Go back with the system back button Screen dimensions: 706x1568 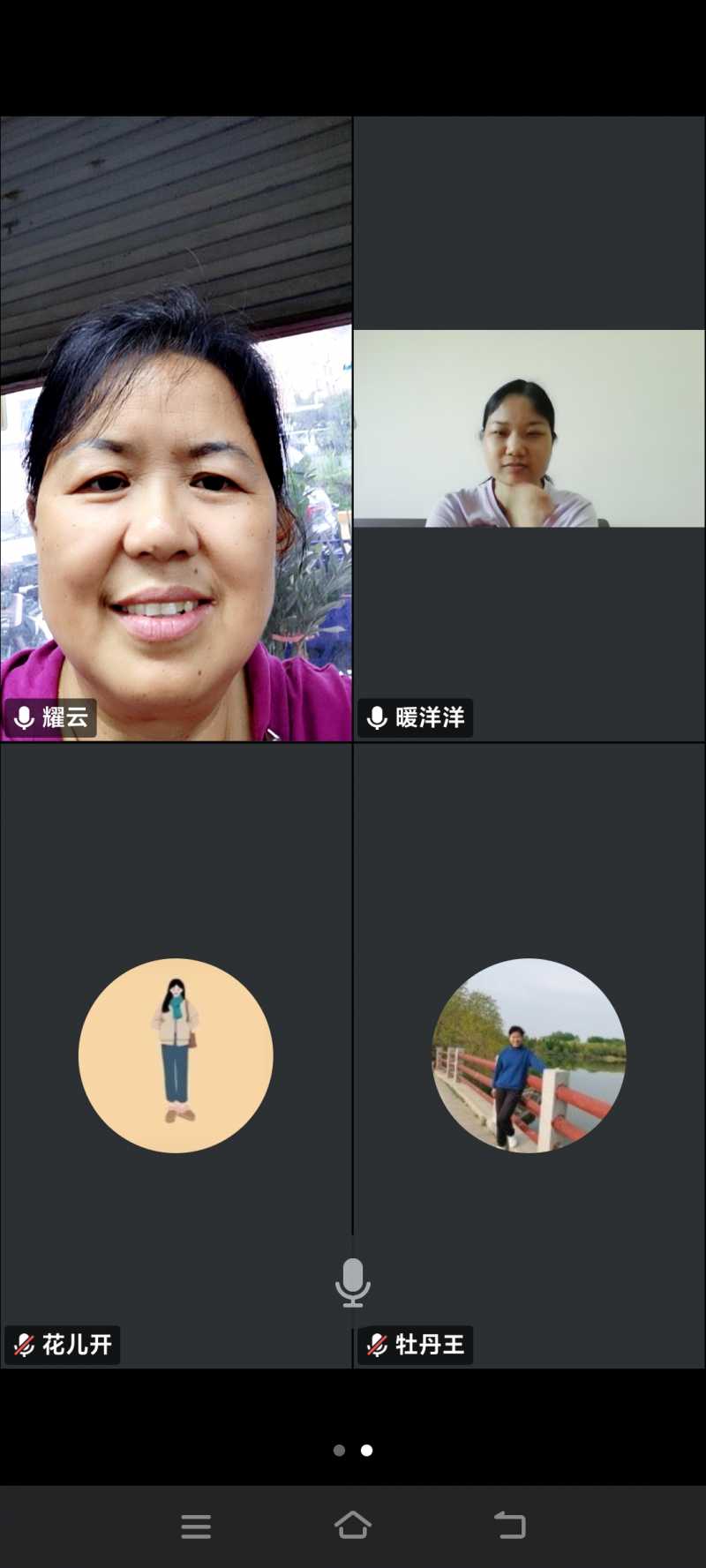509,1525
